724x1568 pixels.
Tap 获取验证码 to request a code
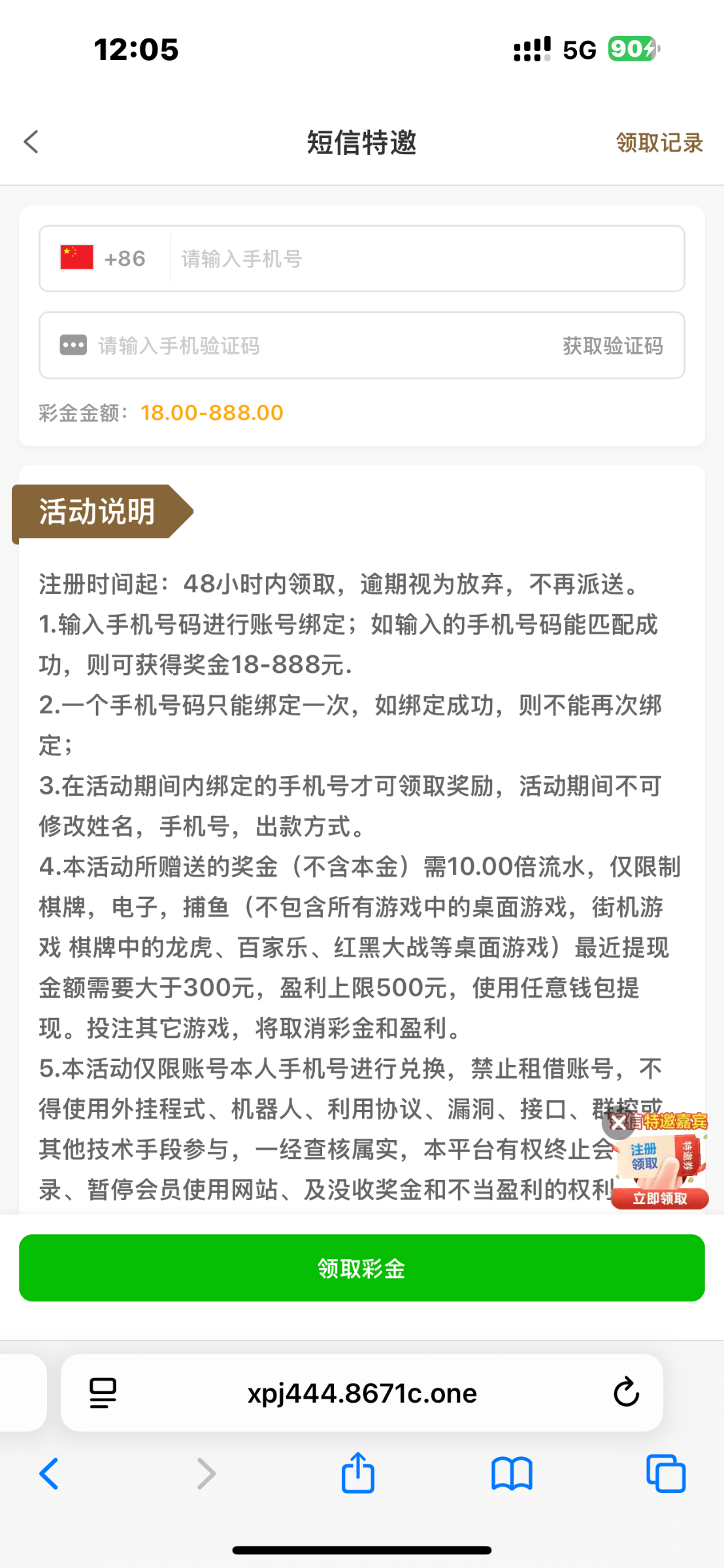[x=612, y=346]
